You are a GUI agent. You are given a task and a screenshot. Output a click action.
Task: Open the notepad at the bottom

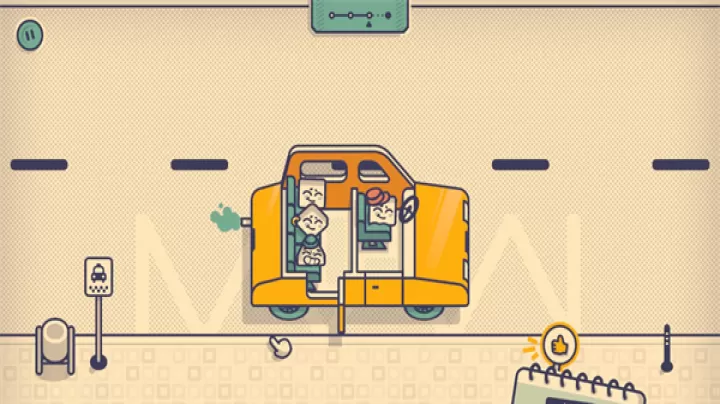[580, 389]
